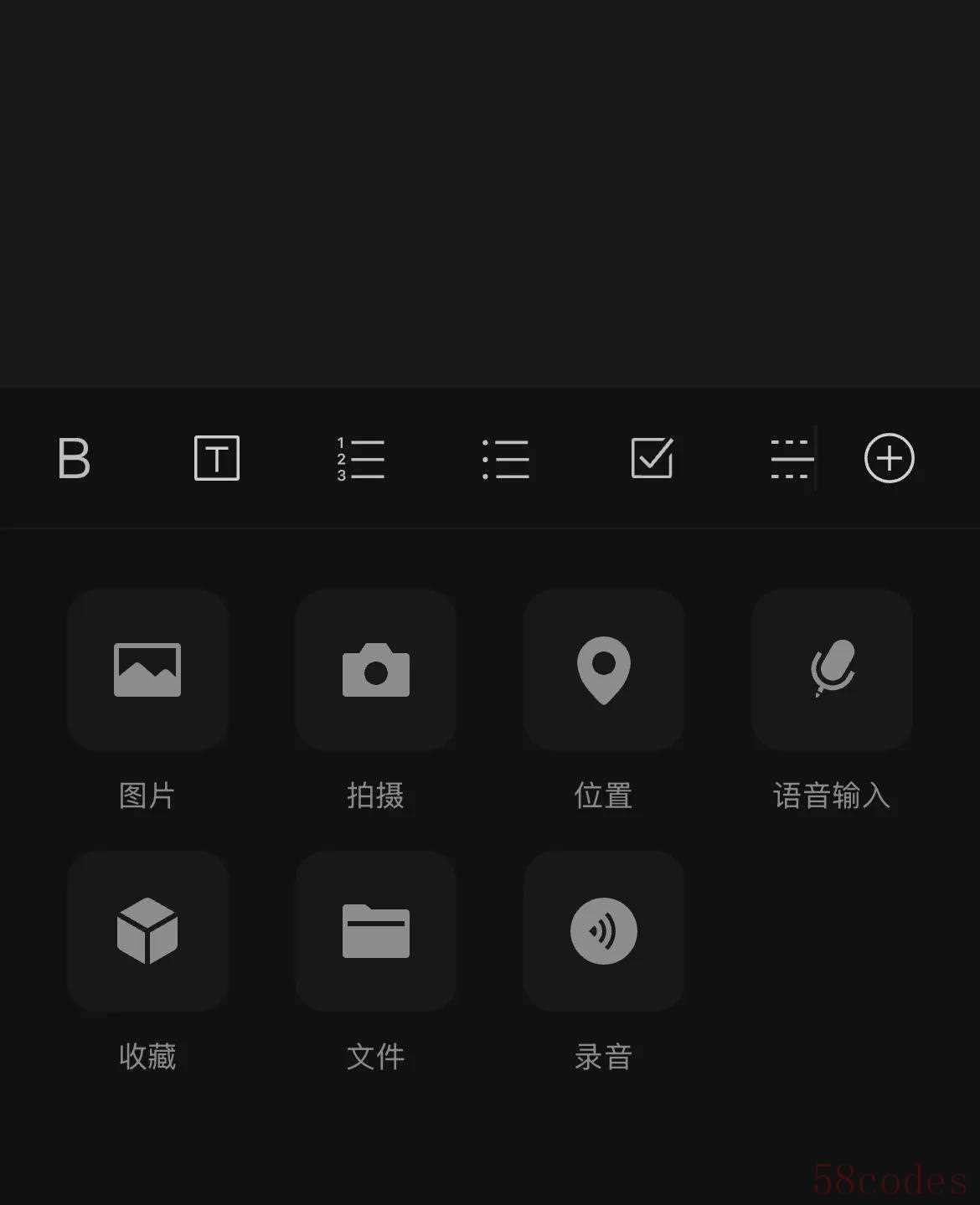
Task: Start 语音输入 voice input
Action: click(x=832, y=670)
